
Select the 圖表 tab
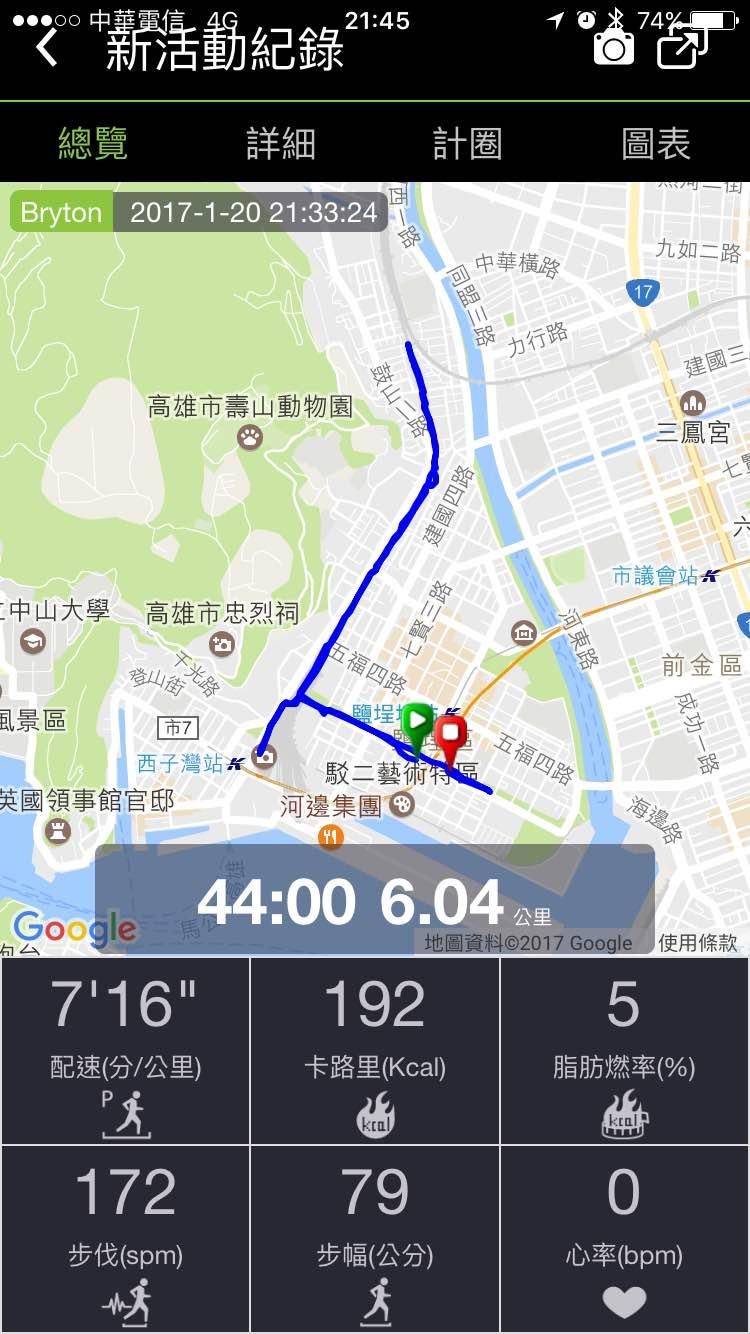pyautogui.click(x=656, y=143)
